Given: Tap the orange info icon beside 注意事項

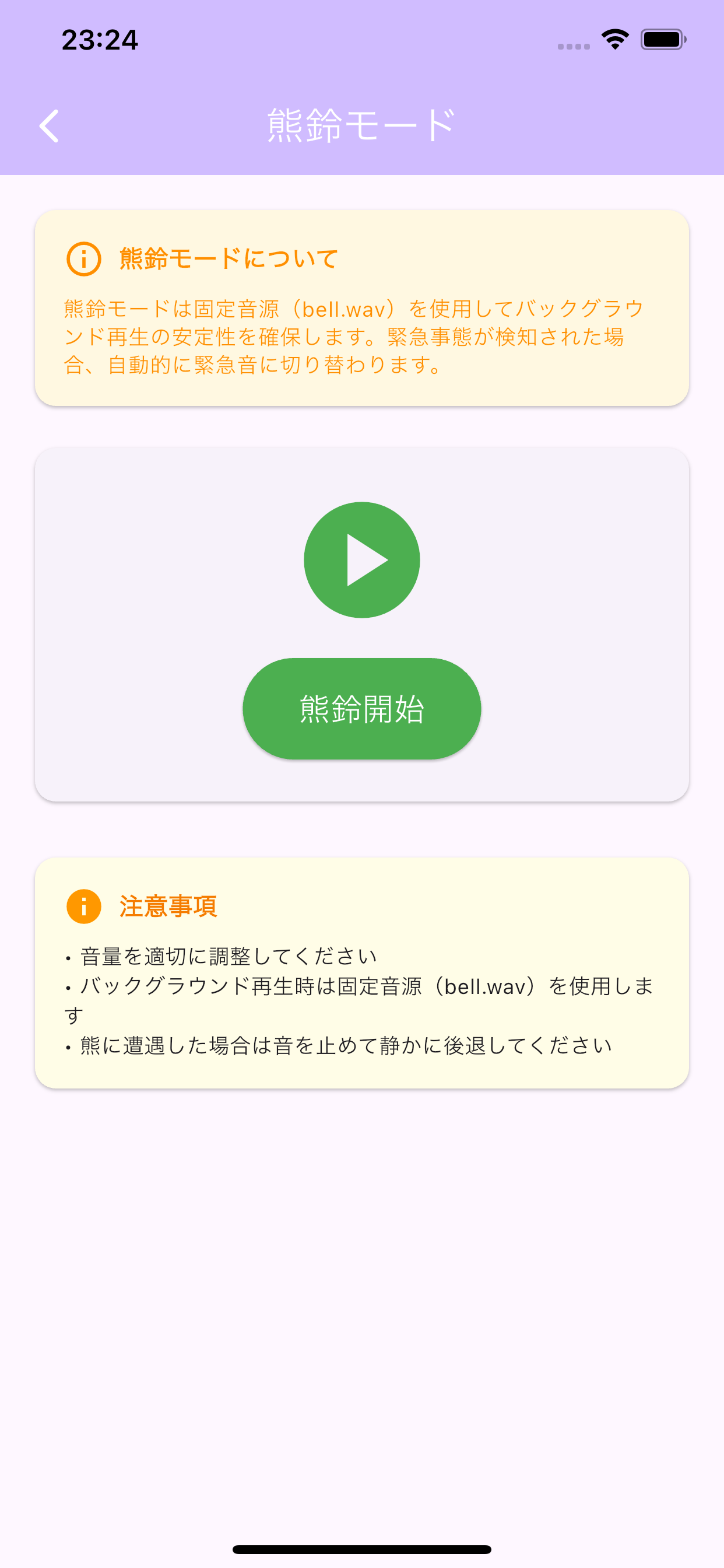Looking at the screenshot, I should pos(84,907).
